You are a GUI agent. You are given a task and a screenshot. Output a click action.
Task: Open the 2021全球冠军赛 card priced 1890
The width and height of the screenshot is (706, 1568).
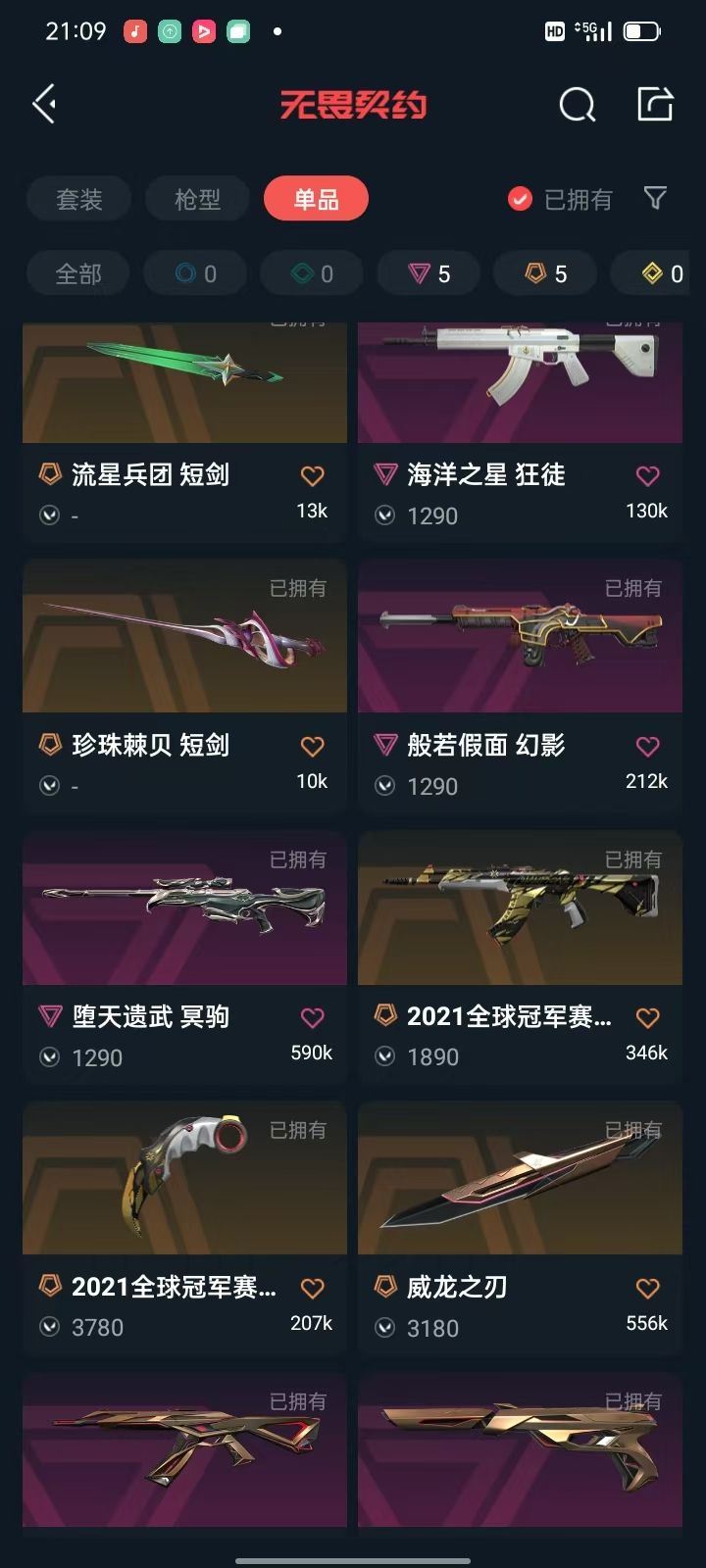520,956
